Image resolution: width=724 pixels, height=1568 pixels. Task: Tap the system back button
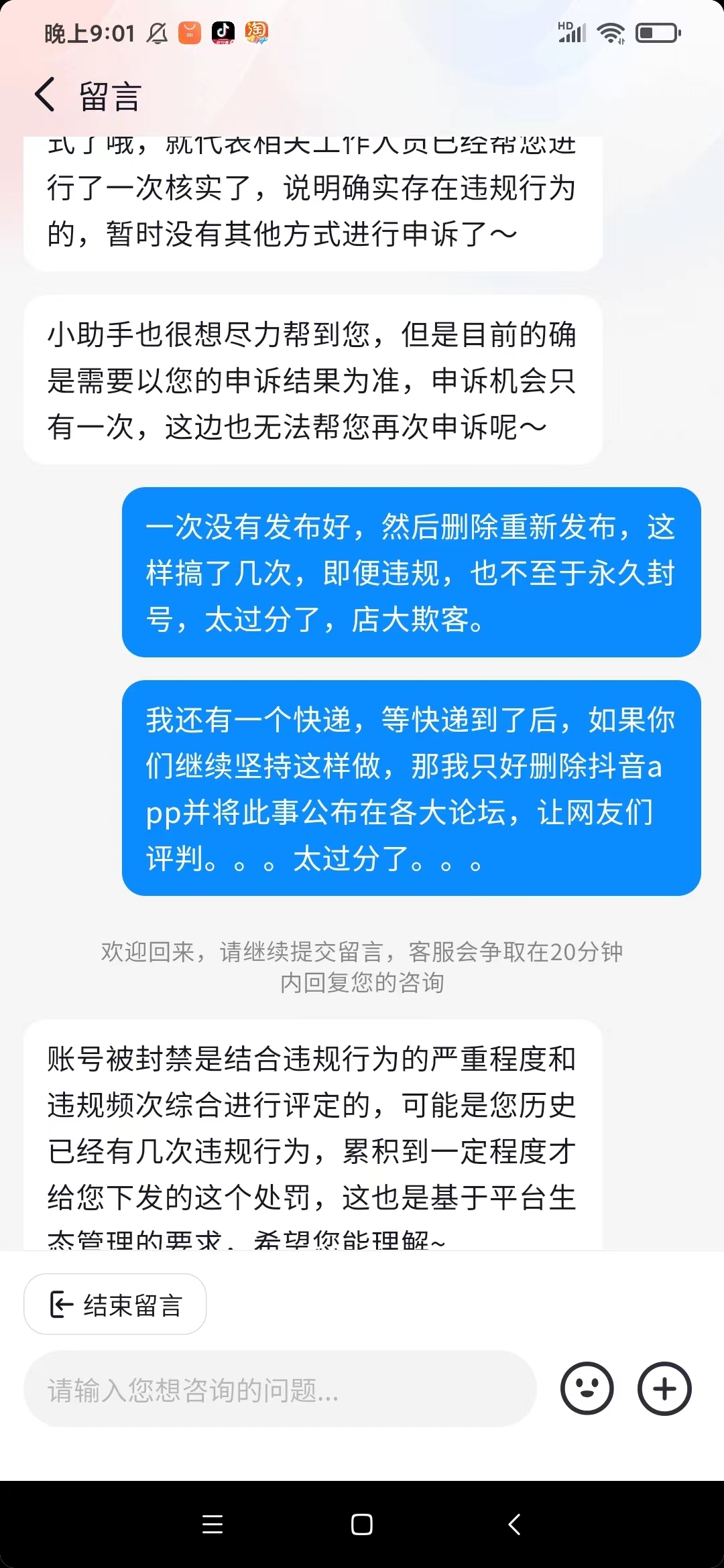coord(514,1524)
